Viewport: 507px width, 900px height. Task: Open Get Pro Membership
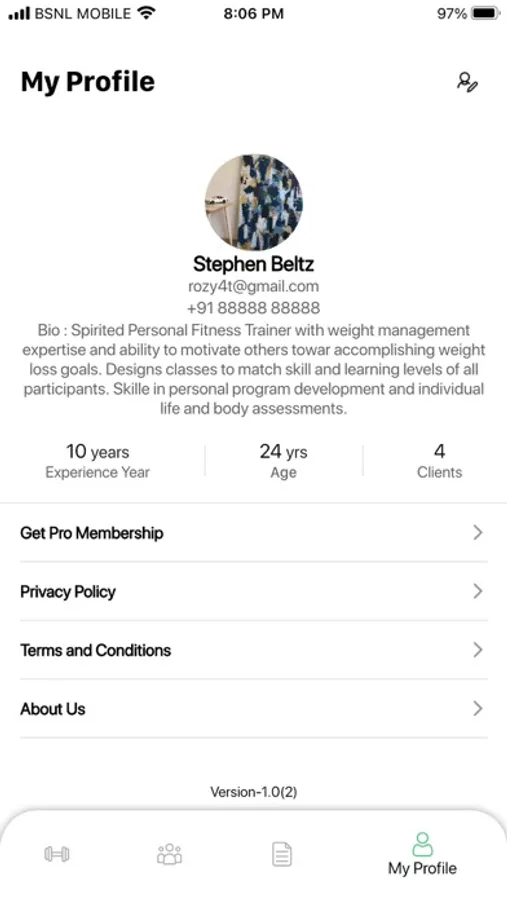[x=253, y=533]
